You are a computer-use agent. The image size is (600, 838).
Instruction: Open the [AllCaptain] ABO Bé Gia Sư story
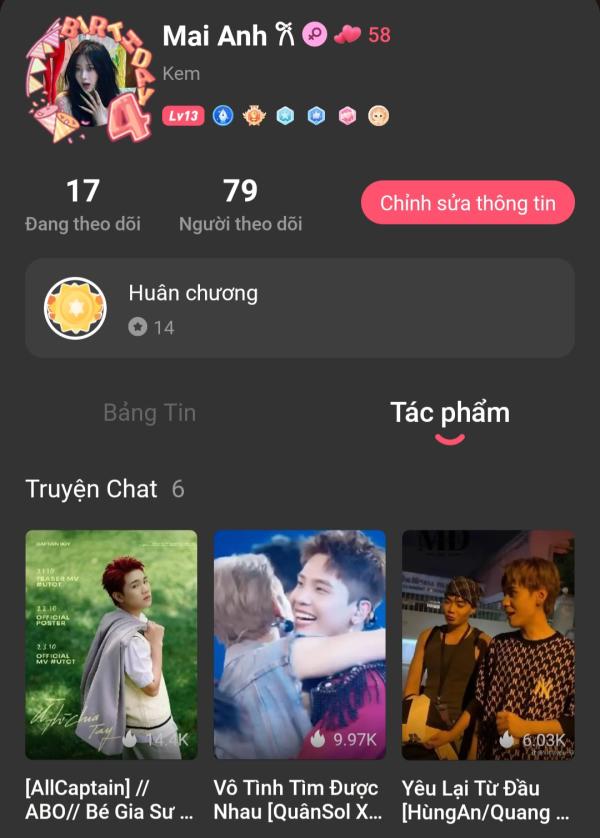point(111,645)
